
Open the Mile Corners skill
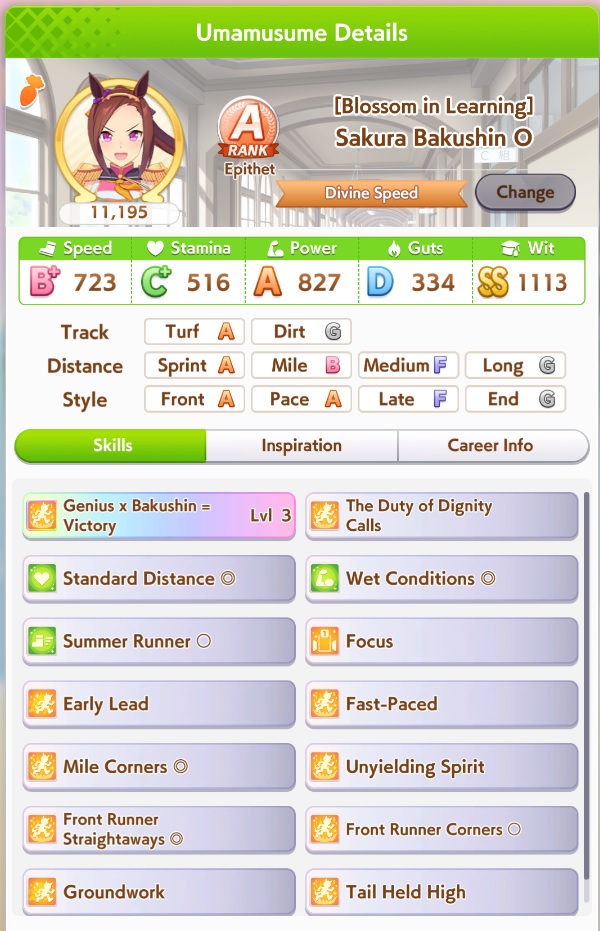(x=159, y=767)
